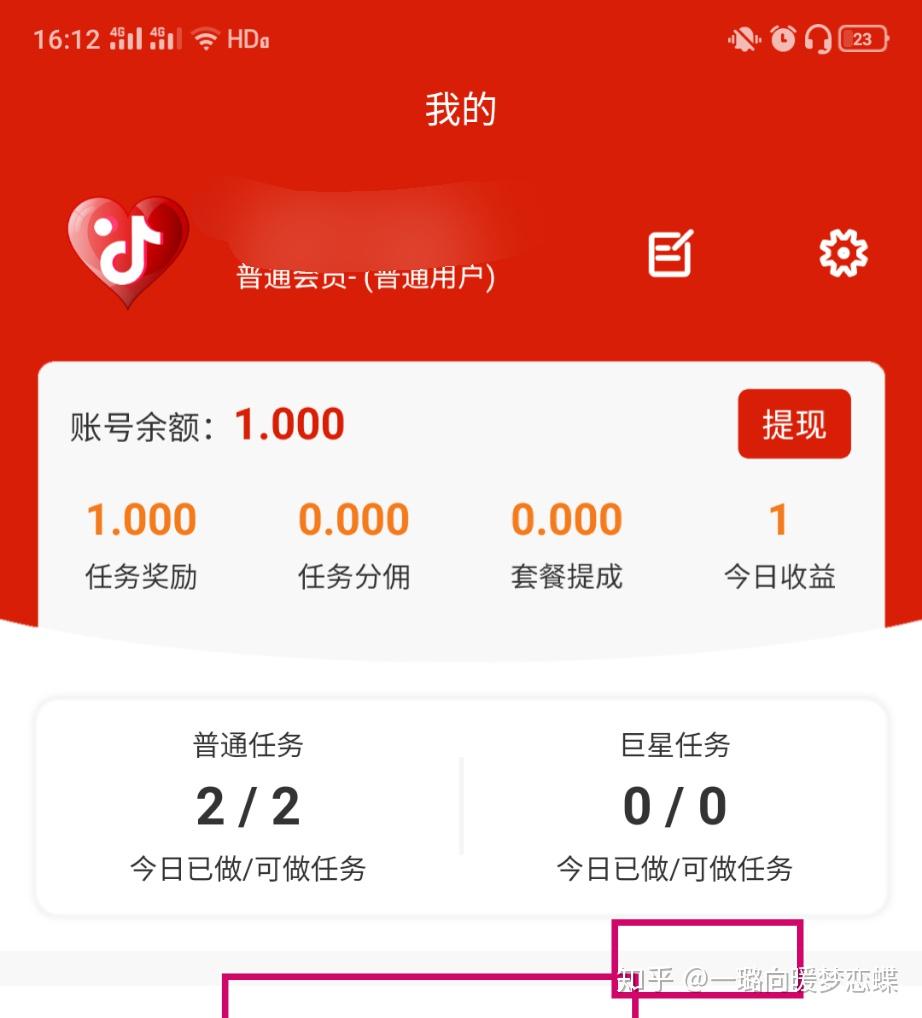Open the settings gear icon
922x1018 pixels.
843,253
